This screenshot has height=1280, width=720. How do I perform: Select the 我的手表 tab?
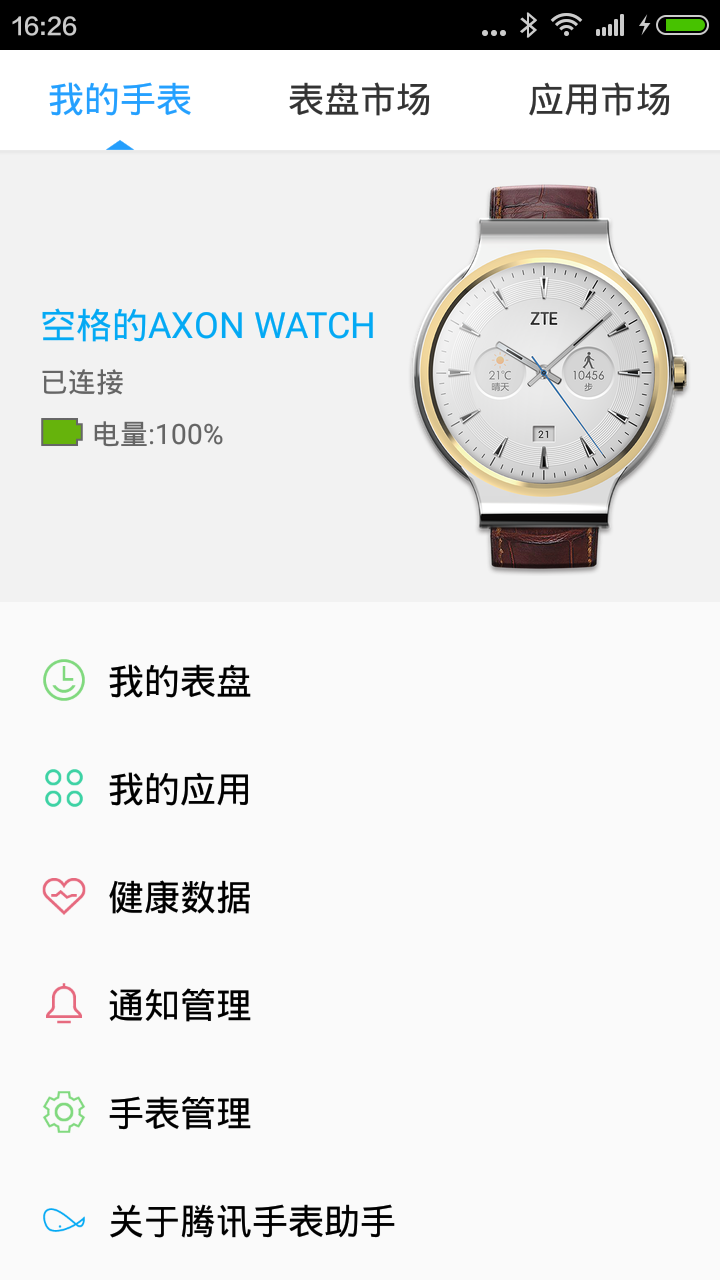(x=119, y=100)
